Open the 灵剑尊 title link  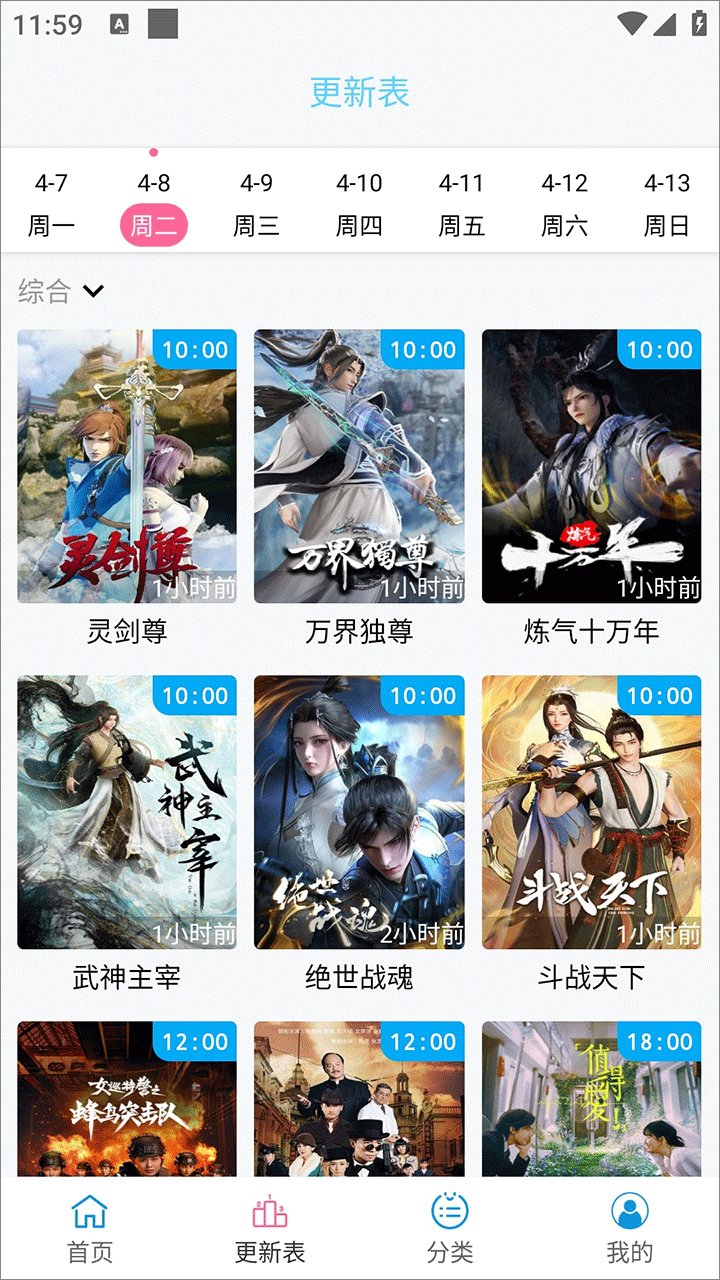[x=126, y=632]
